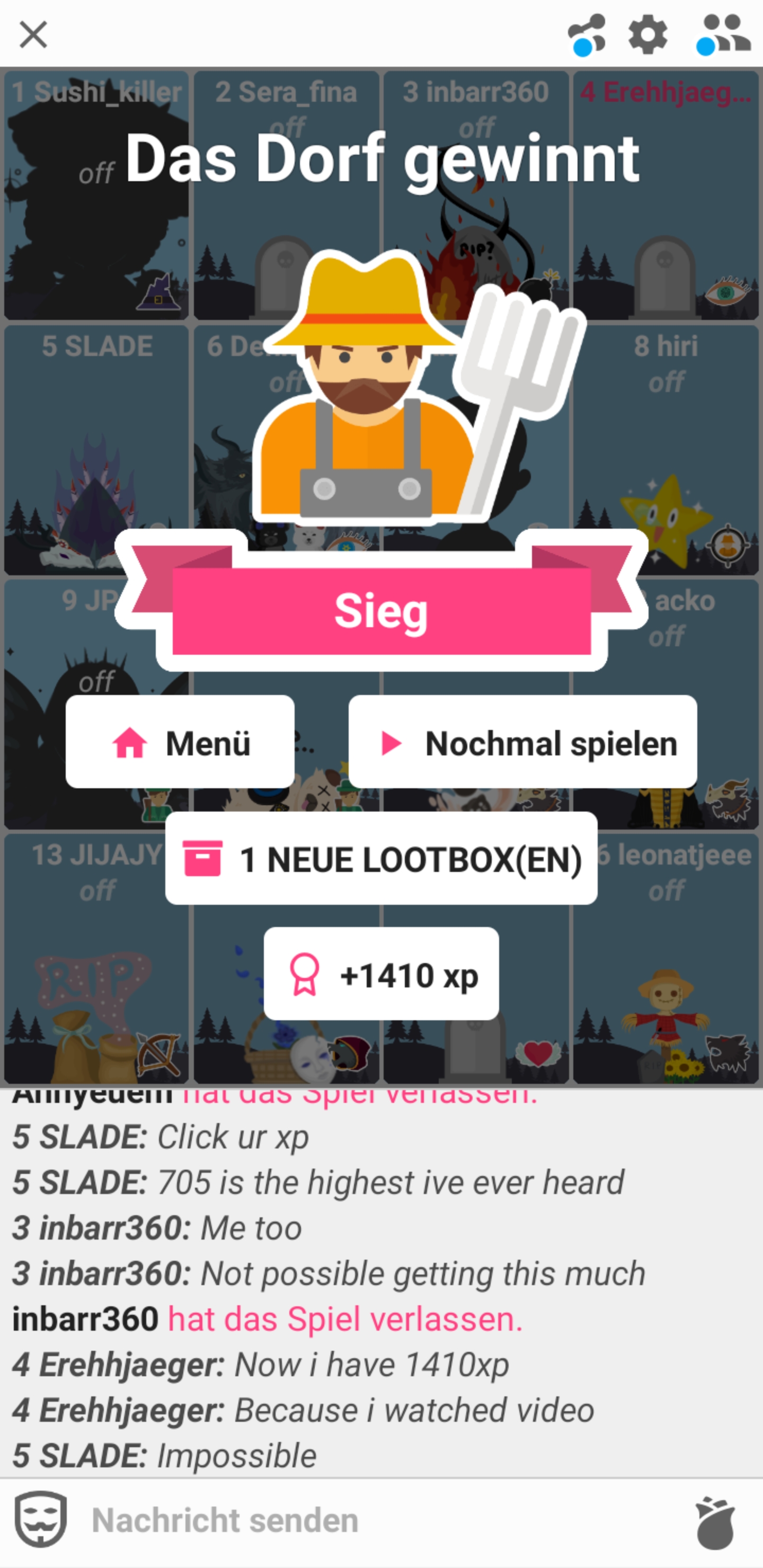The height and width of the screenshot is (1568, 763).
Task: Return to the Menü
Action: (180, 742)
